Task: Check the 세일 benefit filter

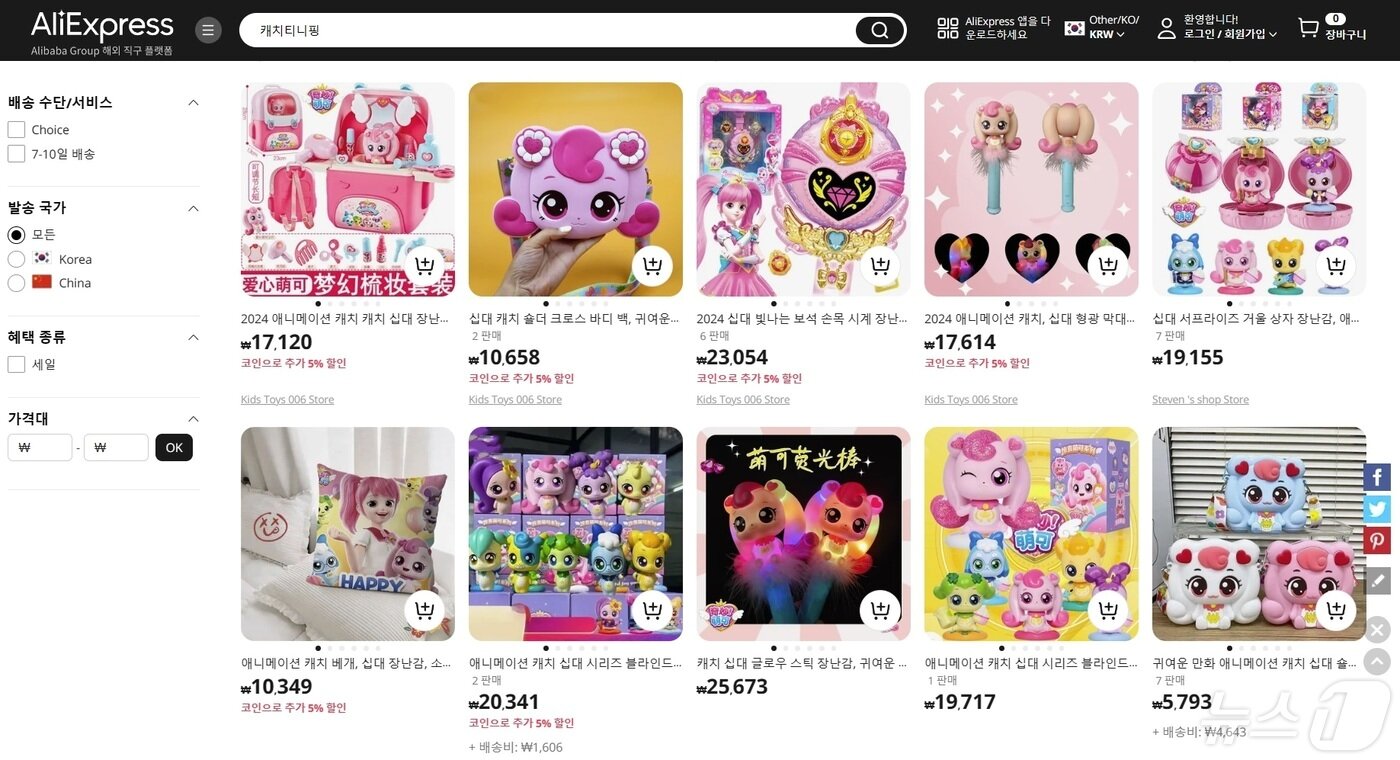Action: tap(16, 365)
